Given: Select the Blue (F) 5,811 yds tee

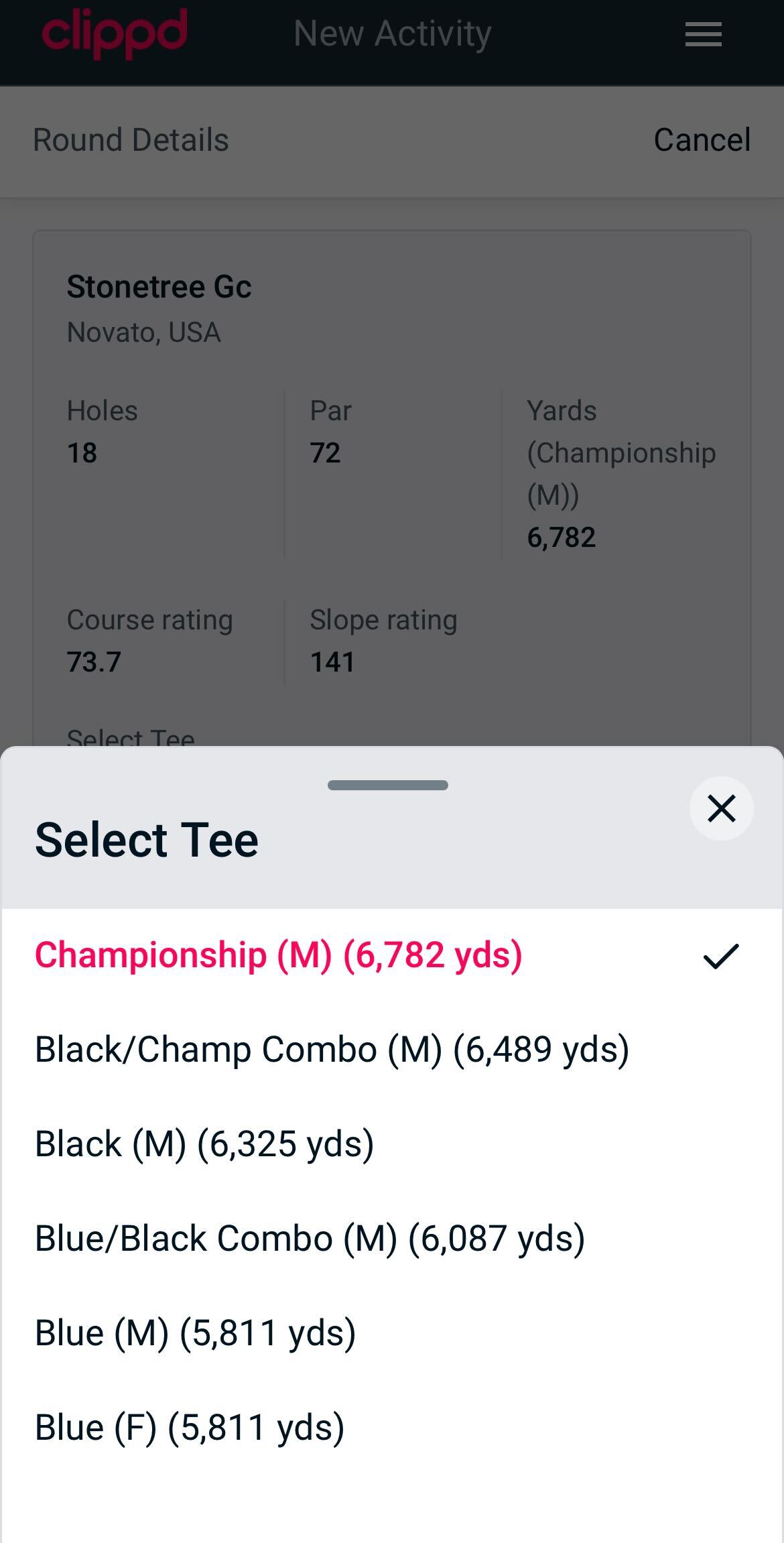Looking at the screenshot, I should coord(392,1428).
